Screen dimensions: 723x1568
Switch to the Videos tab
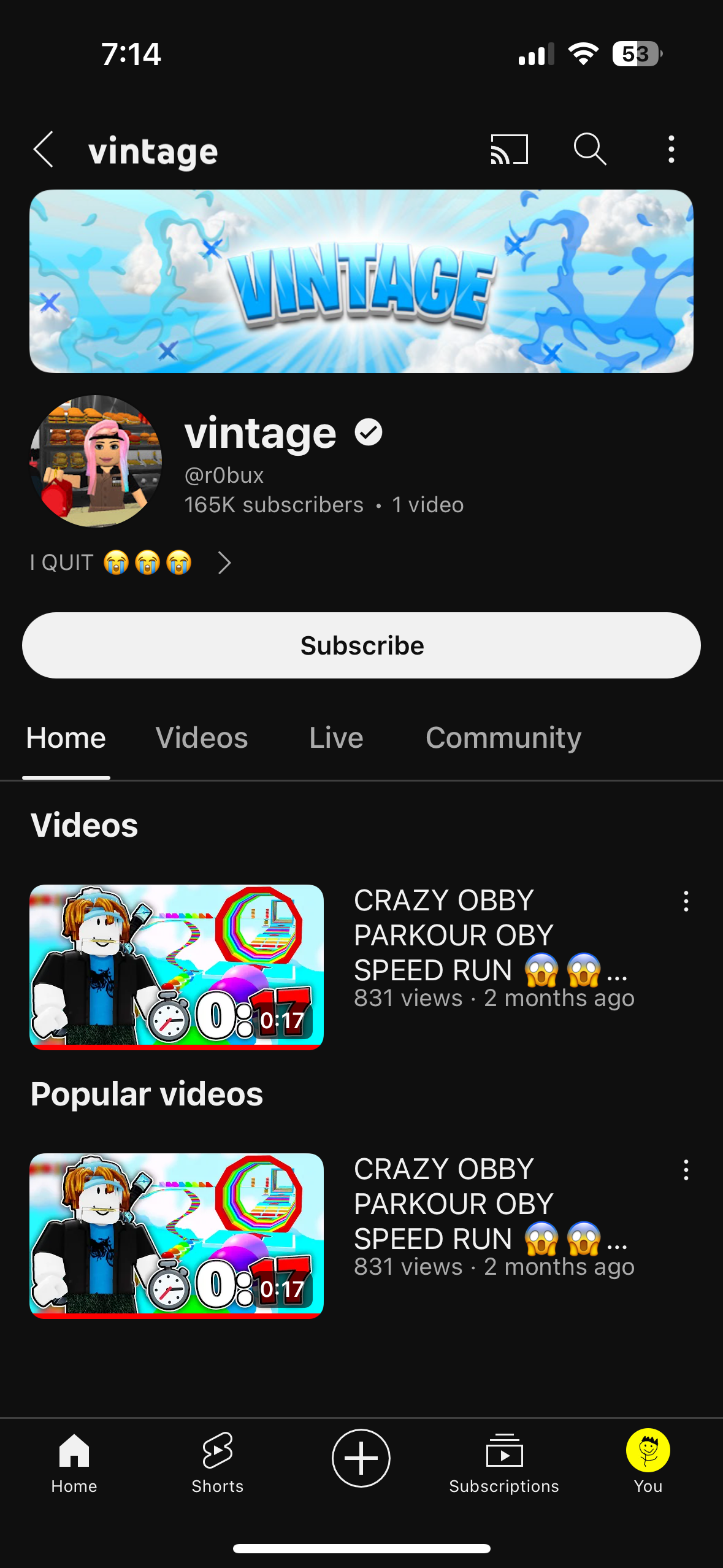point(202,737)
